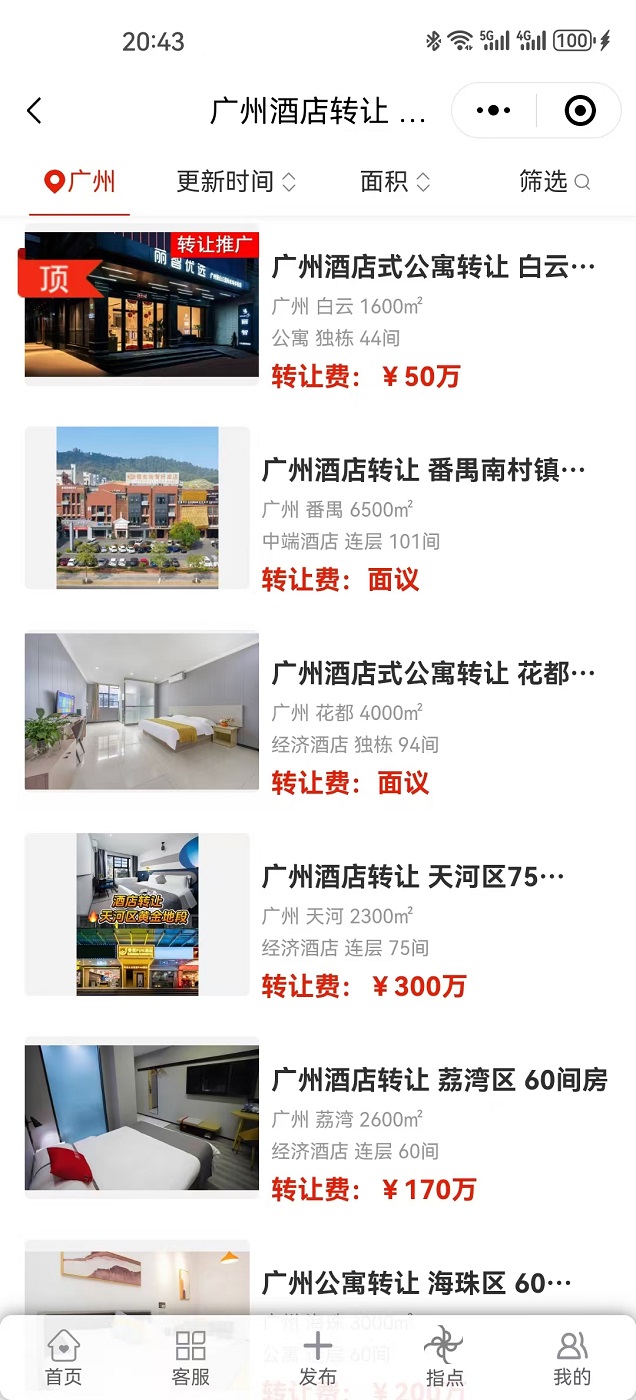Tap 发布 to post a listing
Screen dimensions: 636x1400
coord(317,1358)
